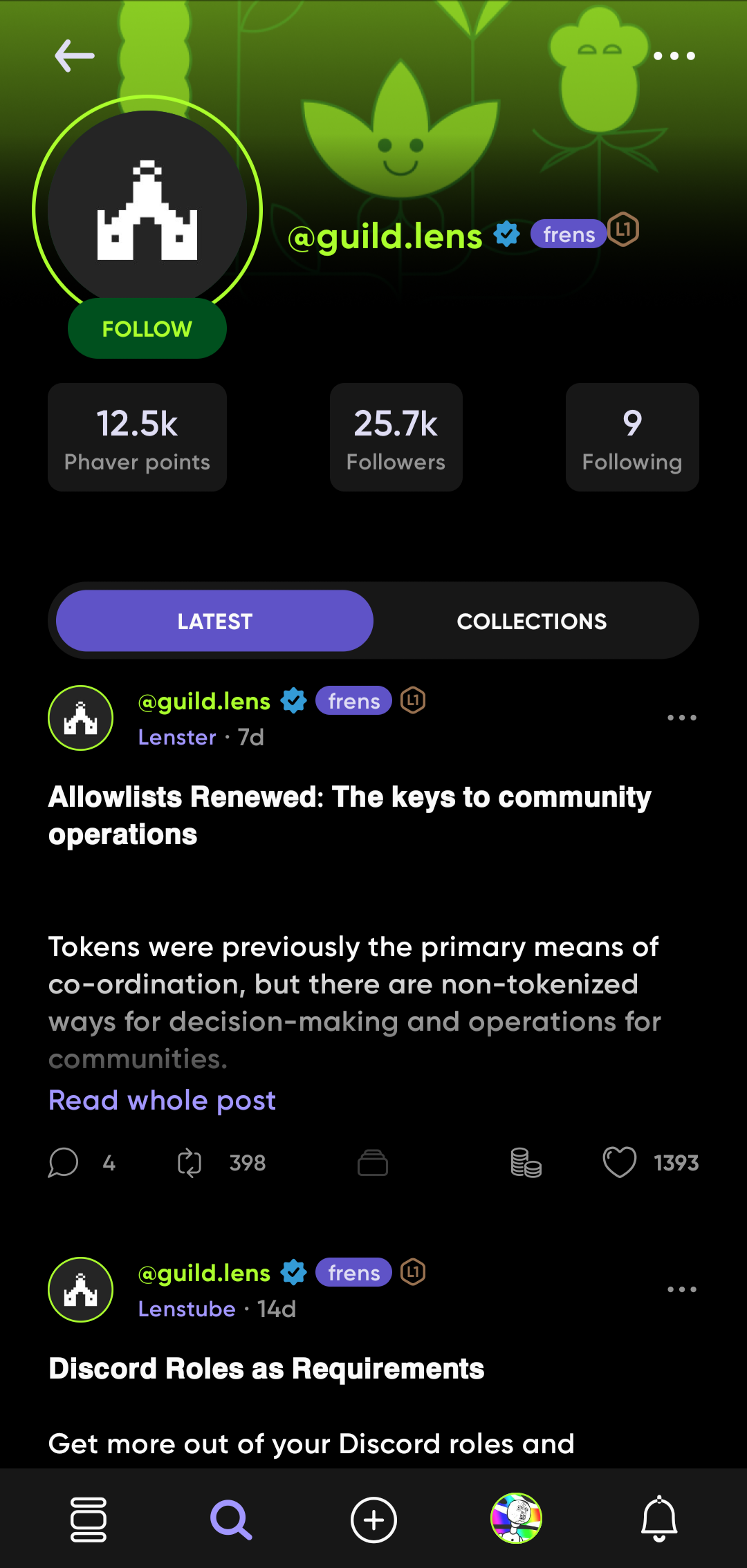The height and width of the screenshot is (1568, 747).
Task: Go back using the top arrow
Action: (x=75, y=56)
